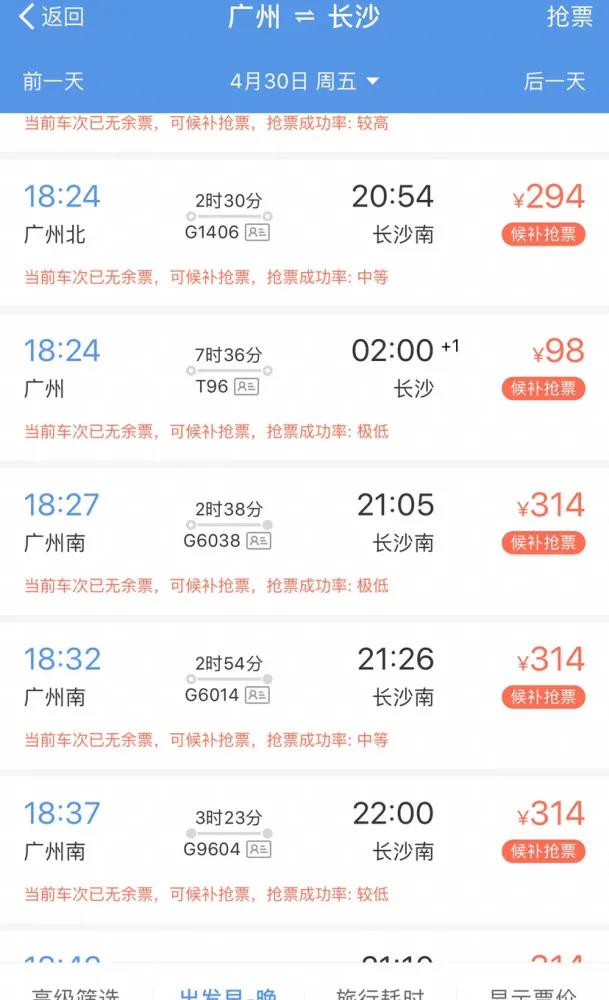Open the timetable icon beside G9604
This screenshot has height=1000, width=609.
(x=259, y=849)
